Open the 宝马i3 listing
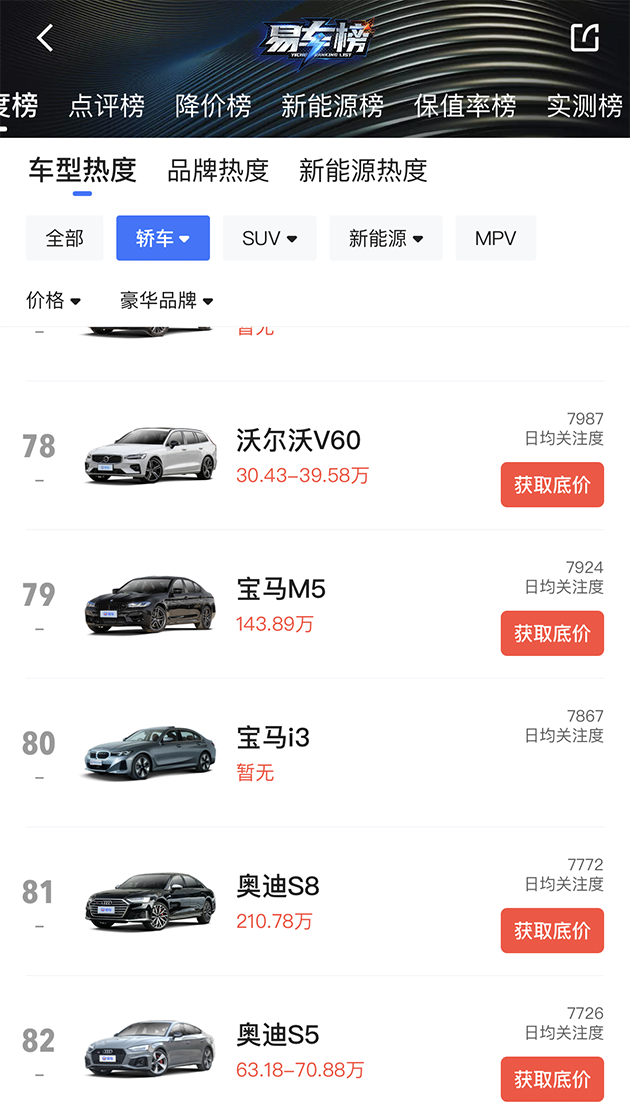Image resolution: width=630 pixels, height=1118 pixels. coord(315,753)
